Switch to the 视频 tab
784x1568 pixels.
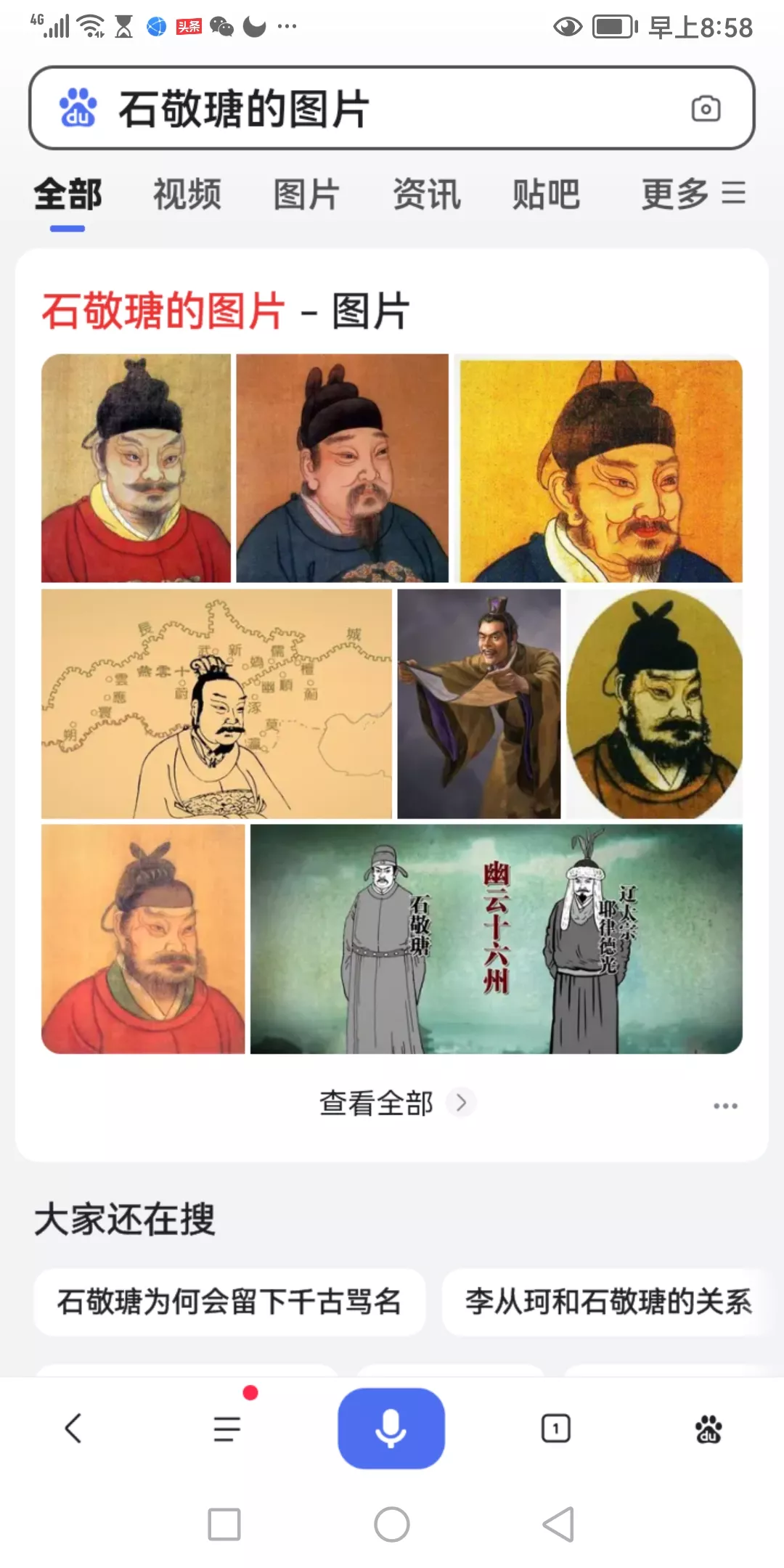point(187,195)
